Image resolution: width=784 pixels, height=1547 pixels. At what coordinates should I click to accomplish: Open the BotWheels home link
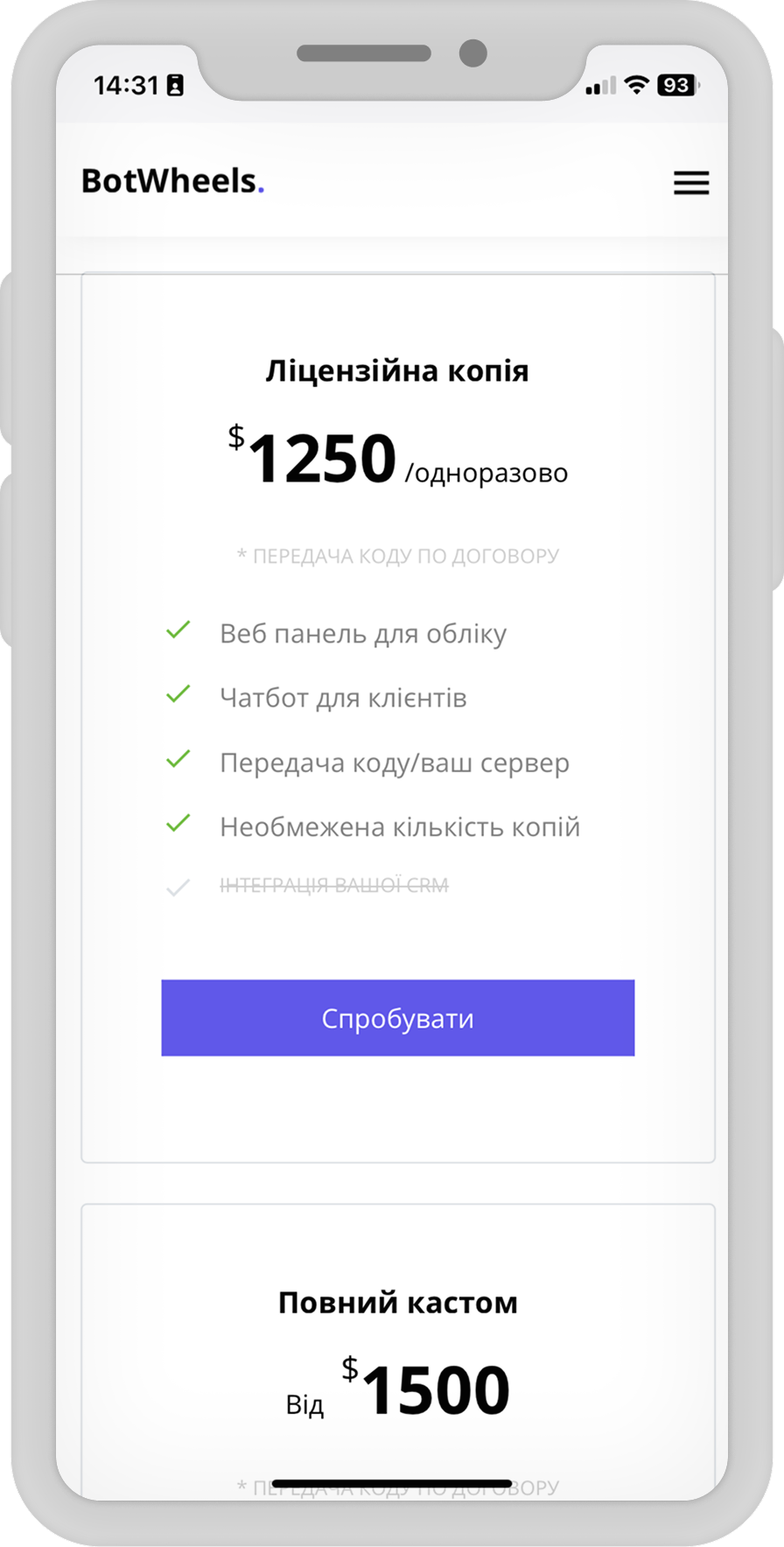[172, 181]
